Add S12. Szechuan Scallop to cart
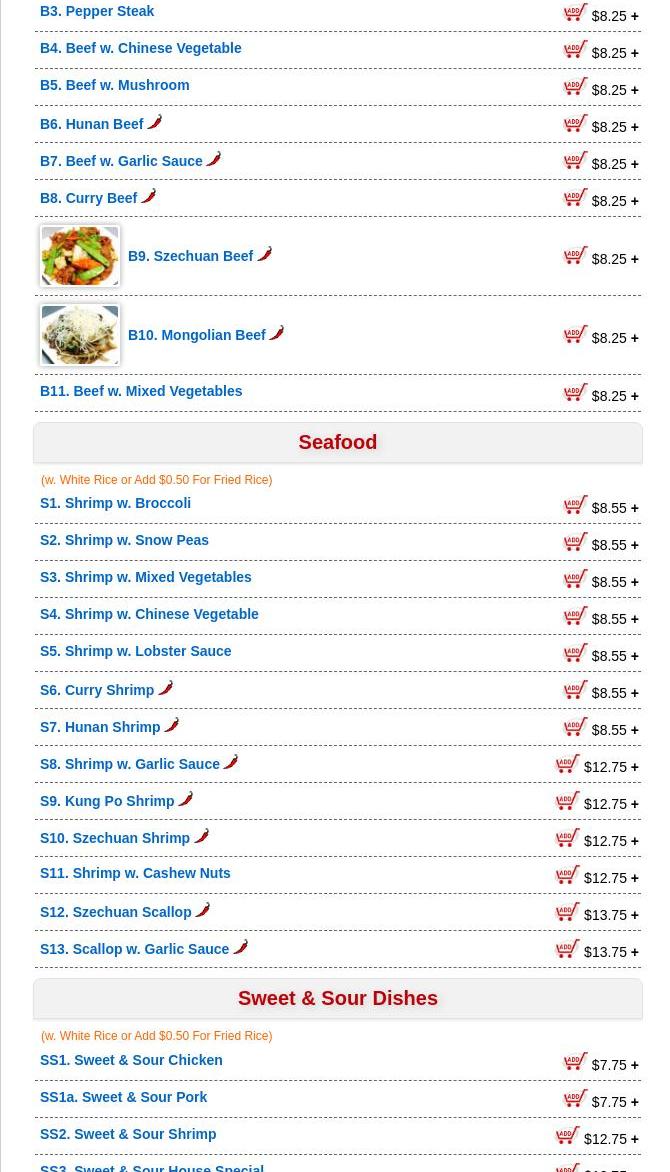 pyautogui.click(x=567, y=911)
